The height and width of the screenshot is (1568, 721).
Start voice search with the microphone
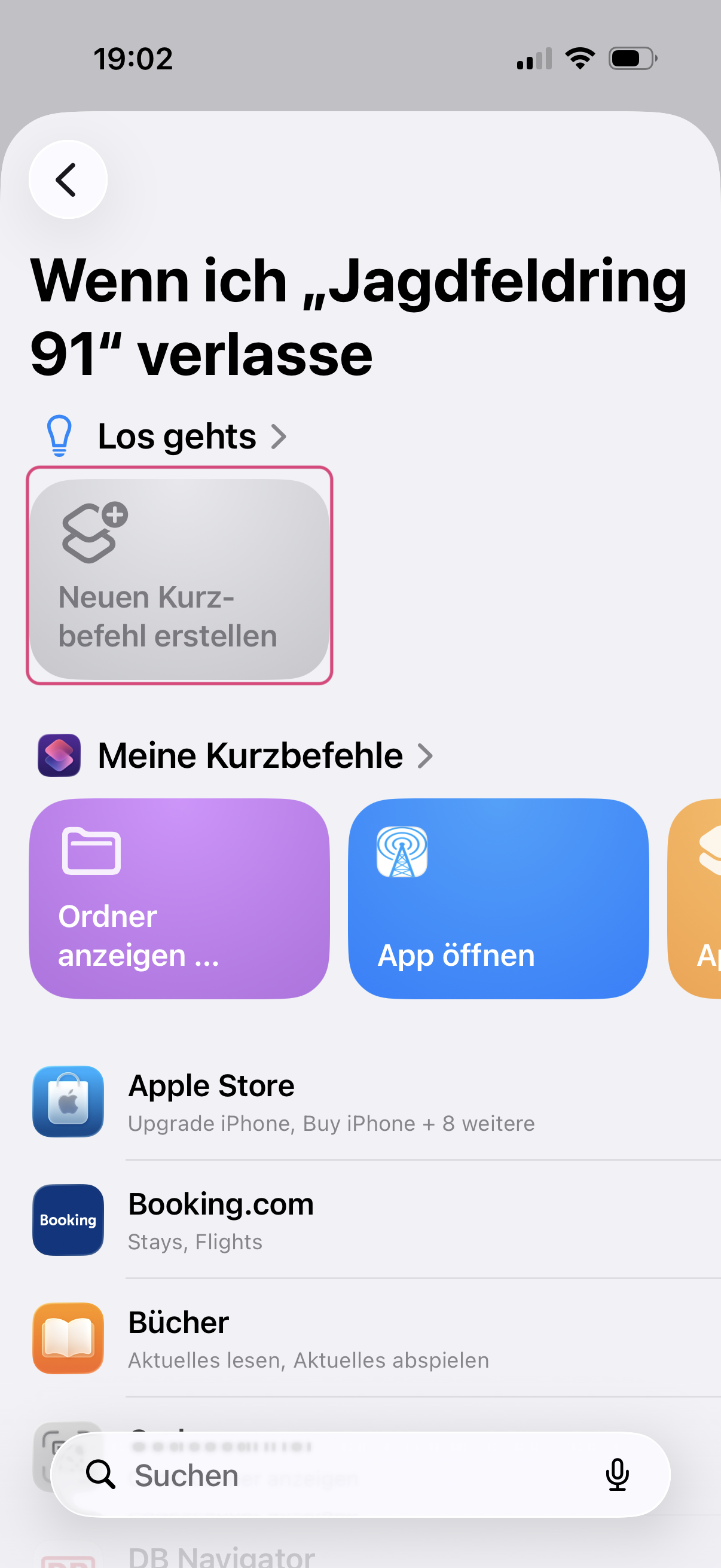(618, 1475)
